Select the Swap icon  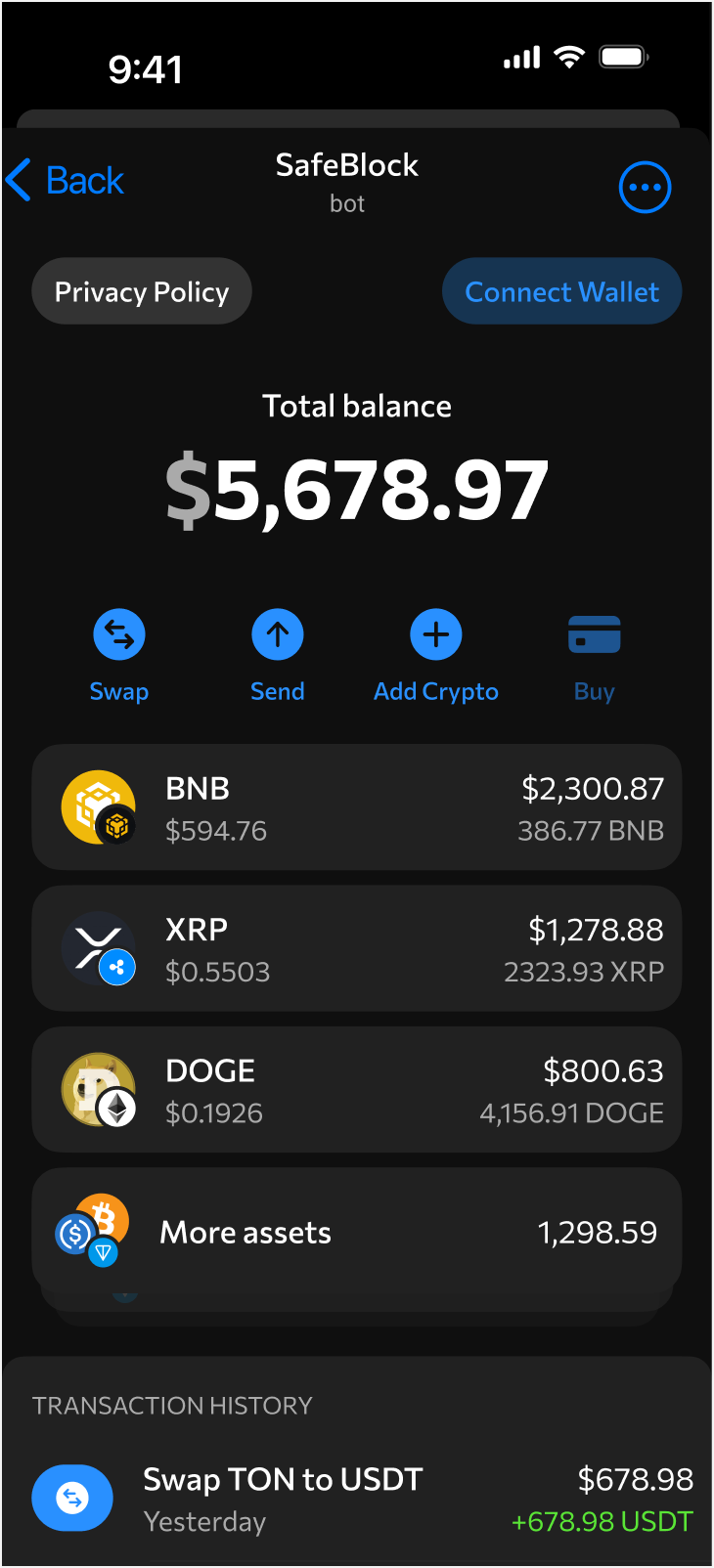tap(118, 633)
